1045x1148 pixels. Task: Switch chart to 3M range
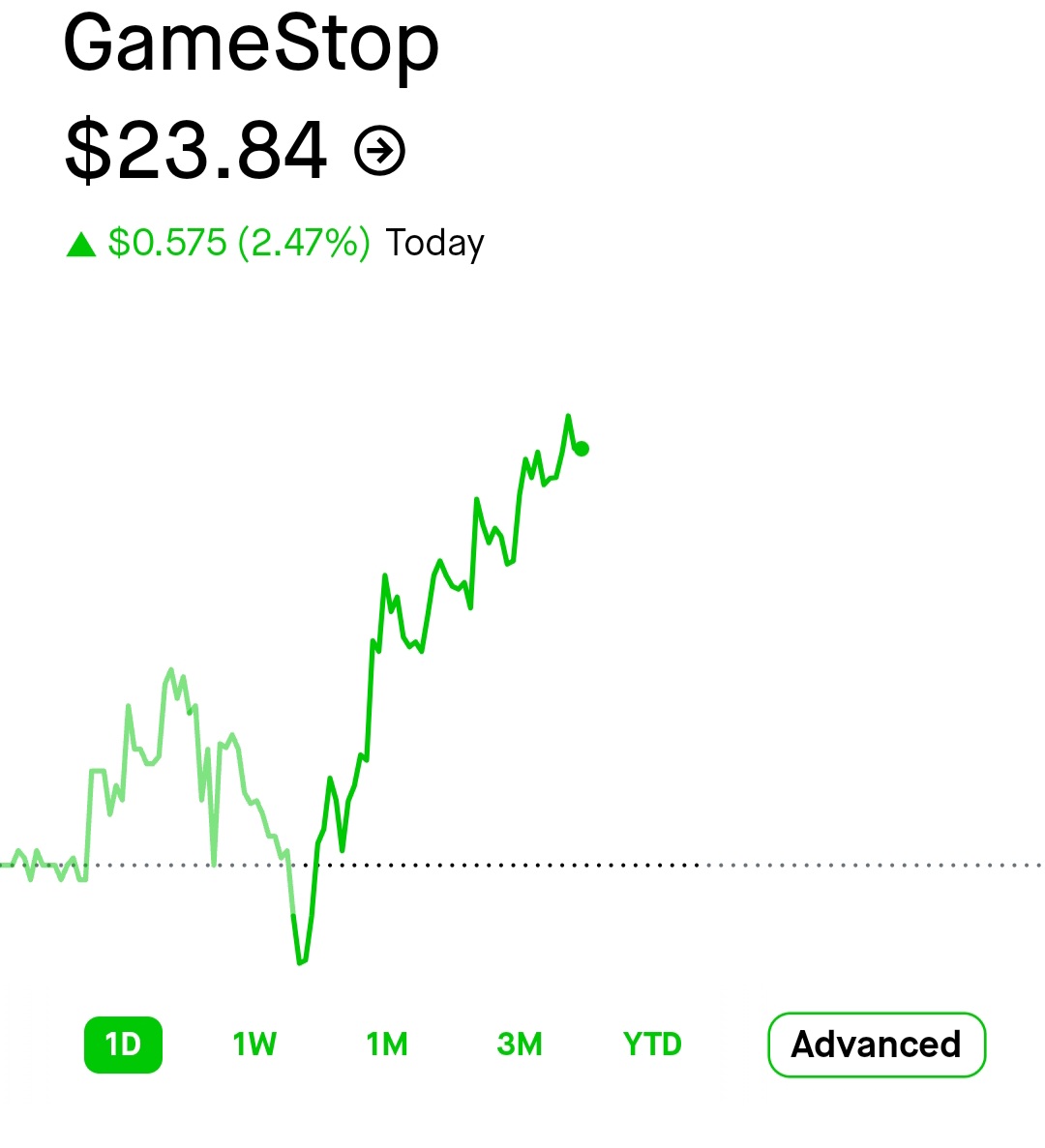(520, 1045)
